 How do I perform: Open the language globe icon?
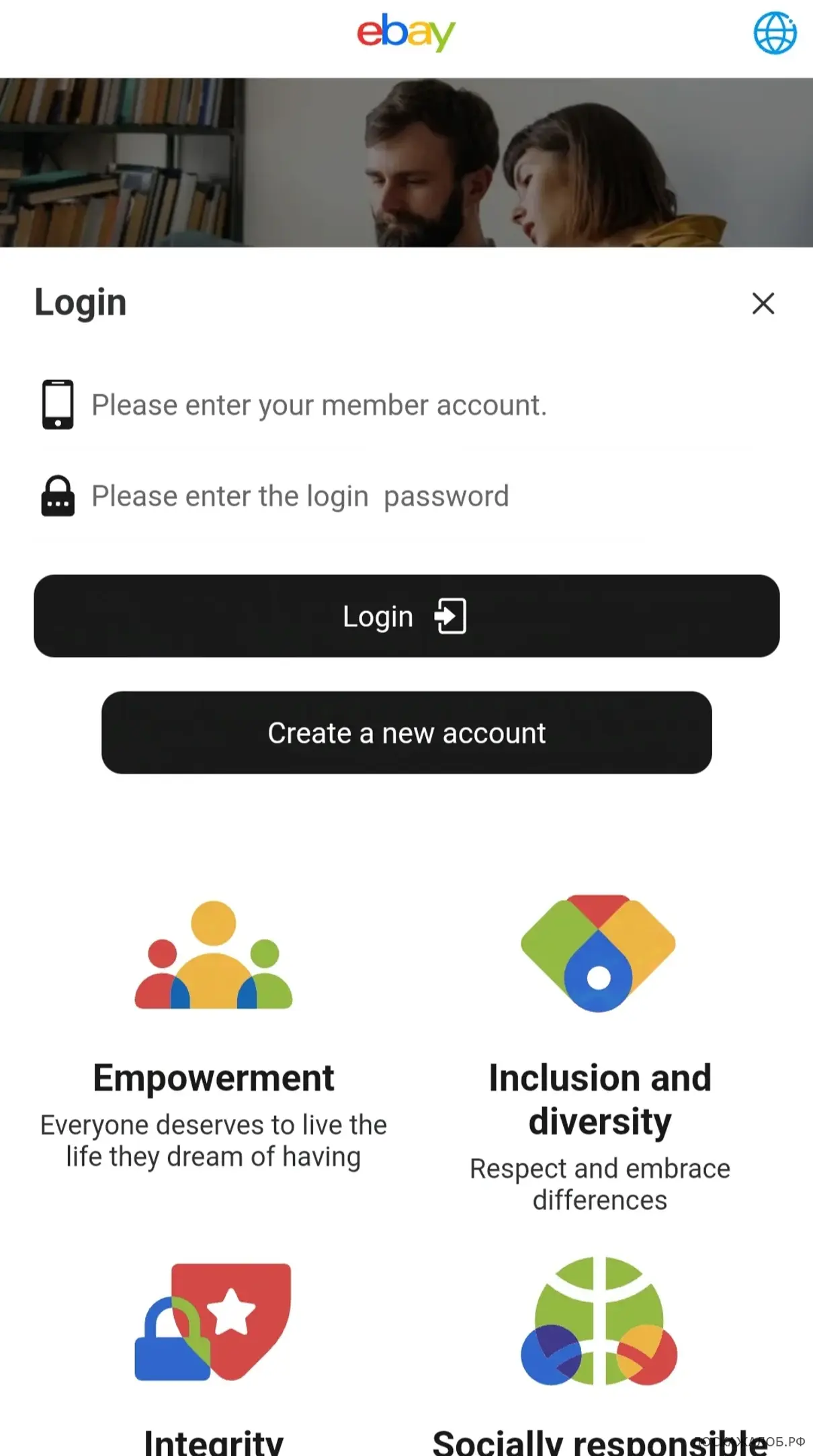775,33
